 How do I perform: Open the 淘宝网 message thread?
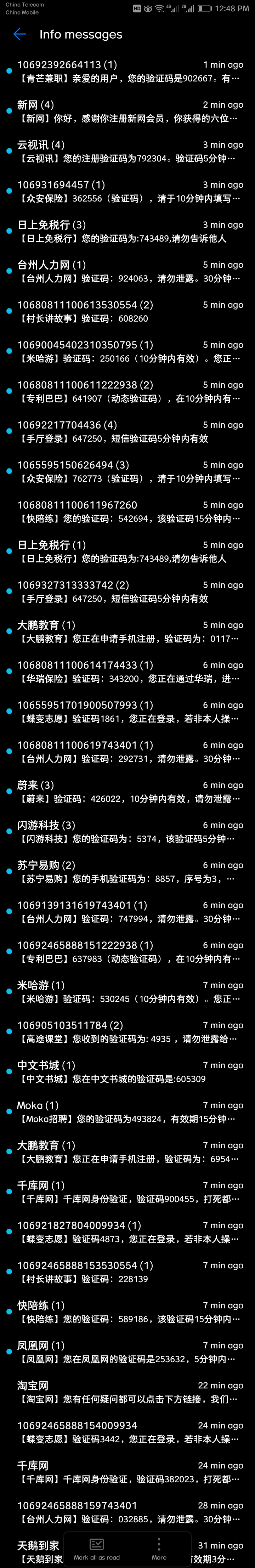pos(127,1392)
